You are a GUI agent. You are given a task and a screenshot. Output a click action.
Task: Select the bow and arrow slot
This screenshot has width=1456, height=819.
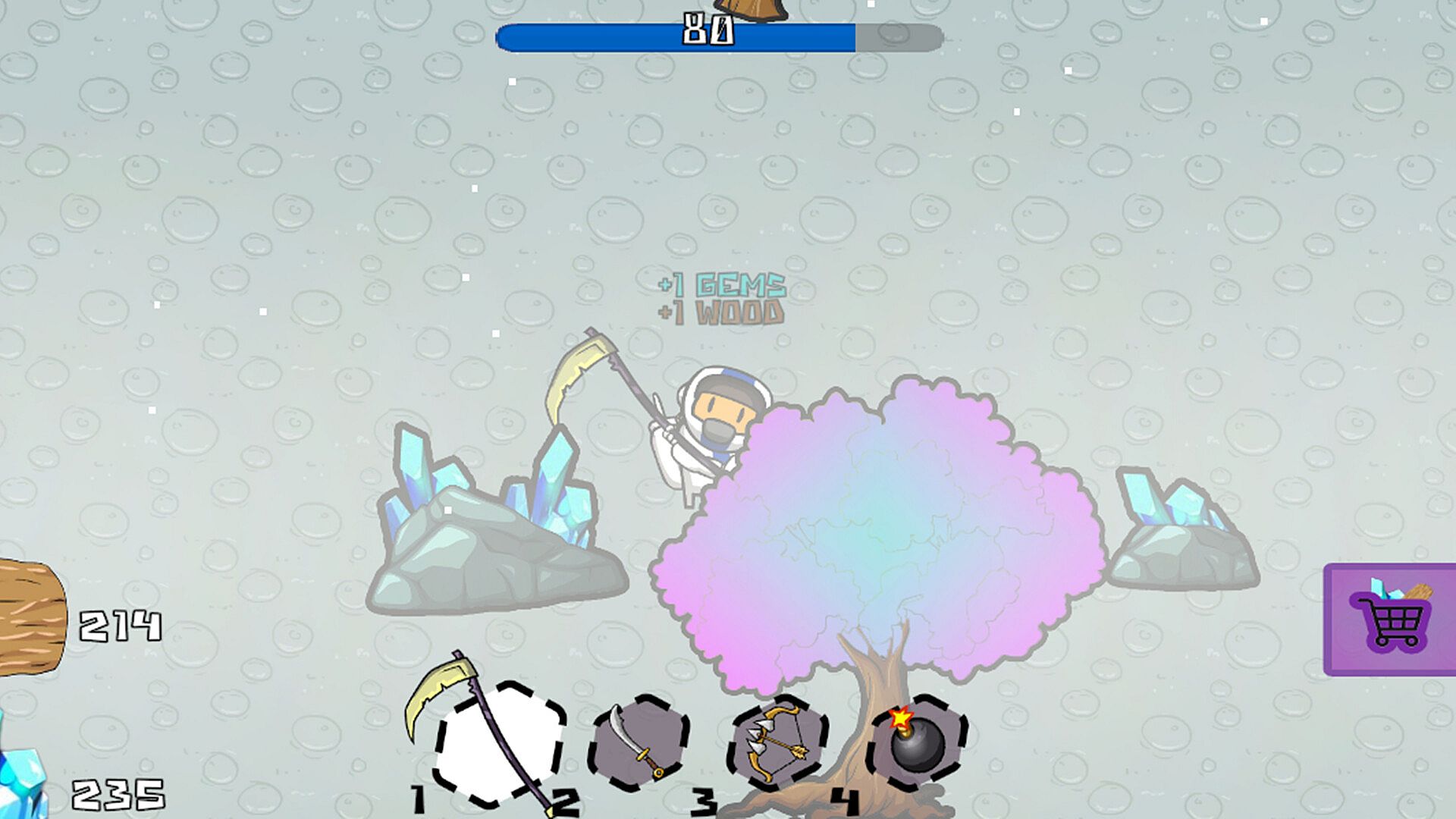pos(778,743)
